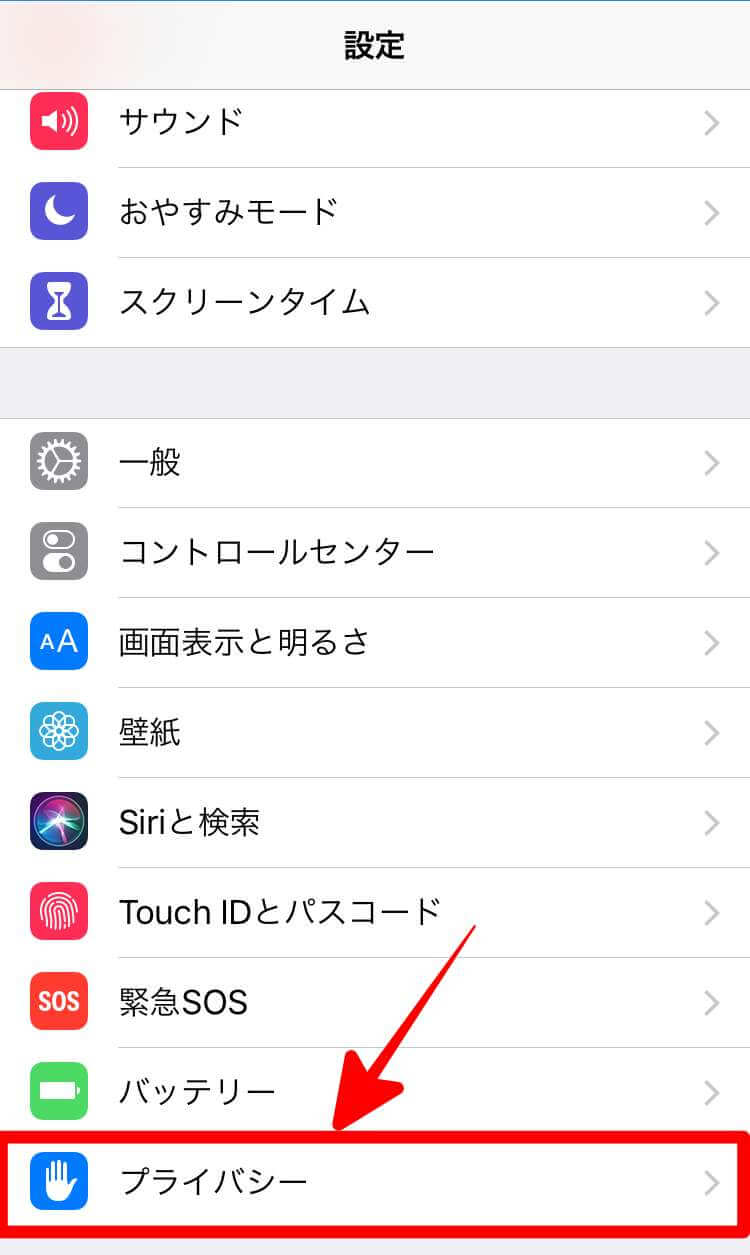Screen dimensions: 750x1255
Task: Open 緊急SOS settings
Action: click(375, 1002)
